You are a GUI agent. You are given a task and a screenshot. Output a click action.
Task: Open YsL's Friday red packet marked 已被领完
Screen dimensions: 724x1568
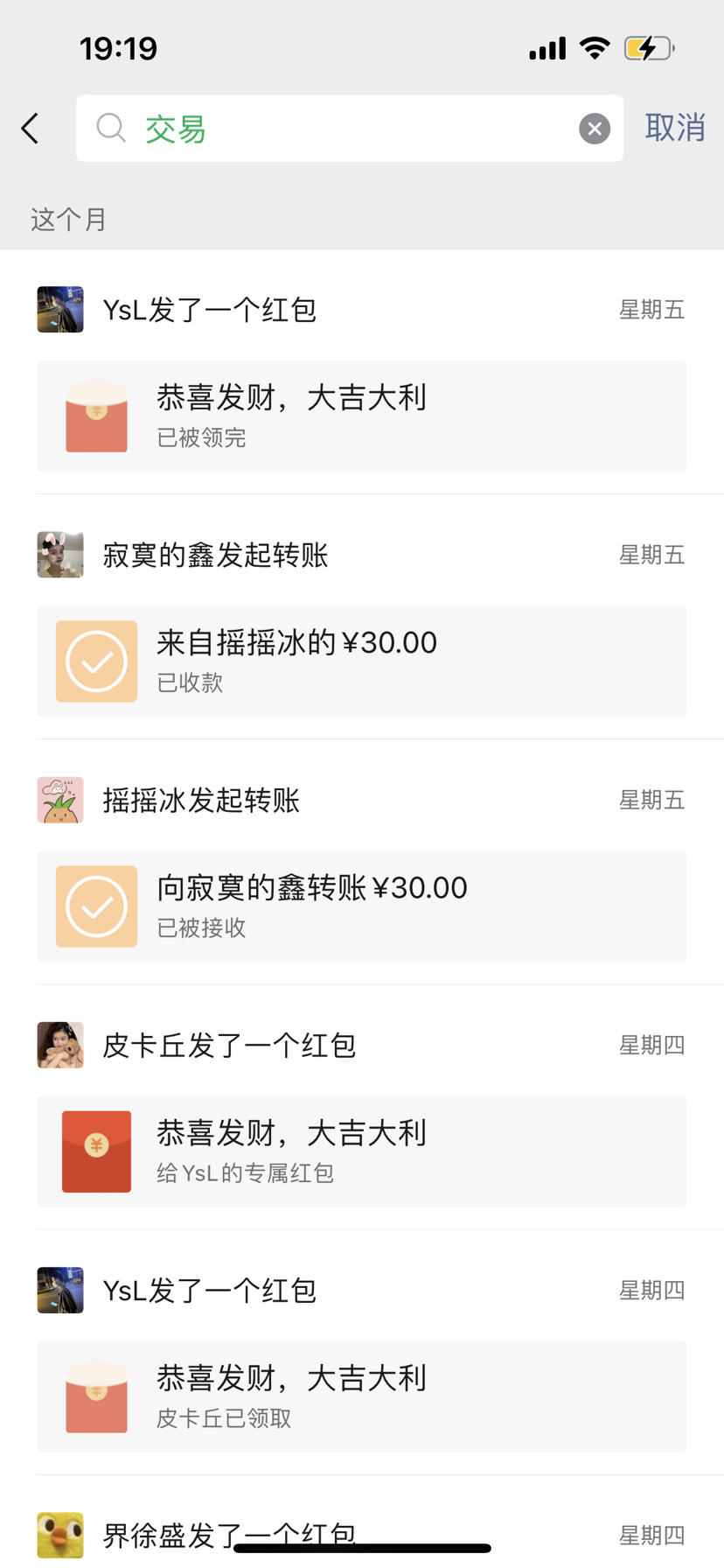(362, 416)
